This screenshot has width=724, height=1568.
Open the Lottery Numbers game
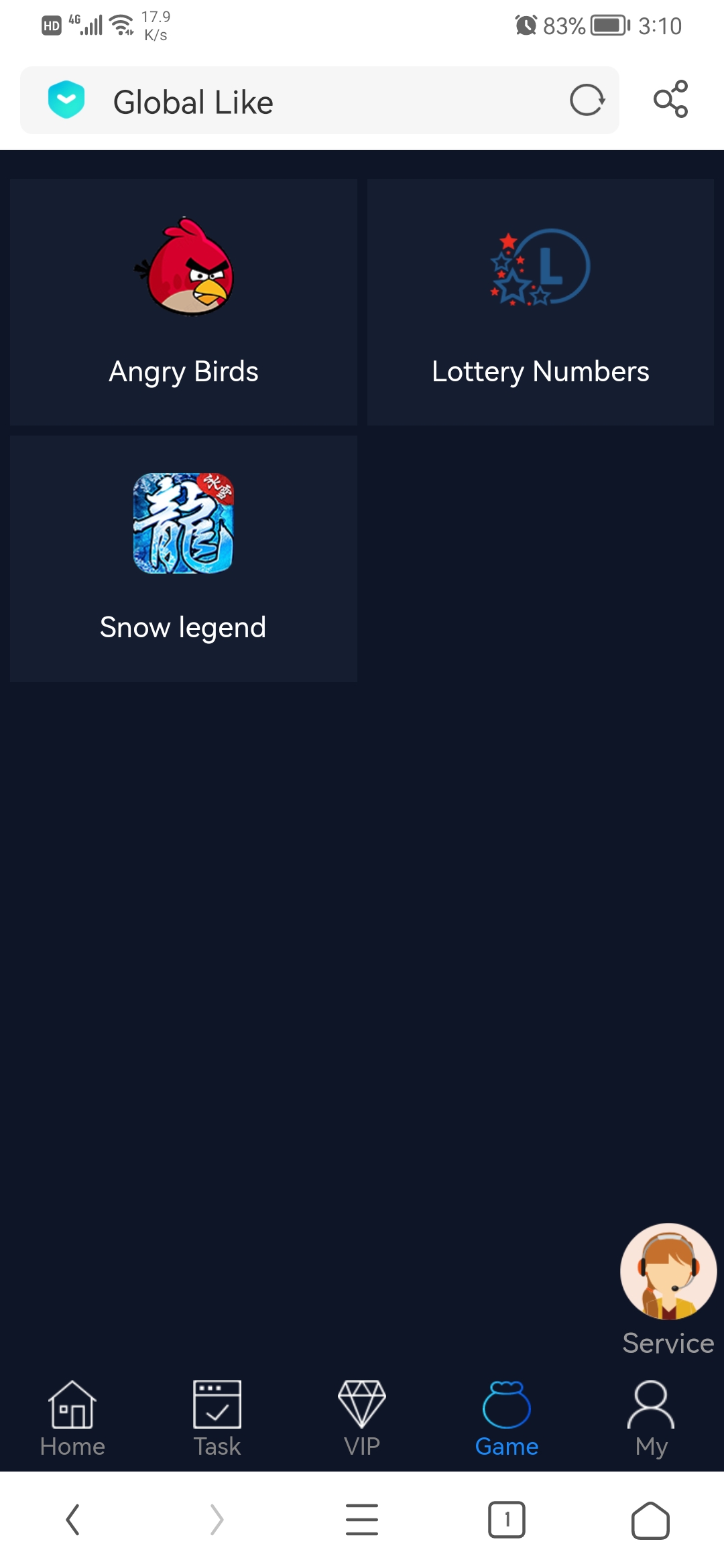point(540,302)
